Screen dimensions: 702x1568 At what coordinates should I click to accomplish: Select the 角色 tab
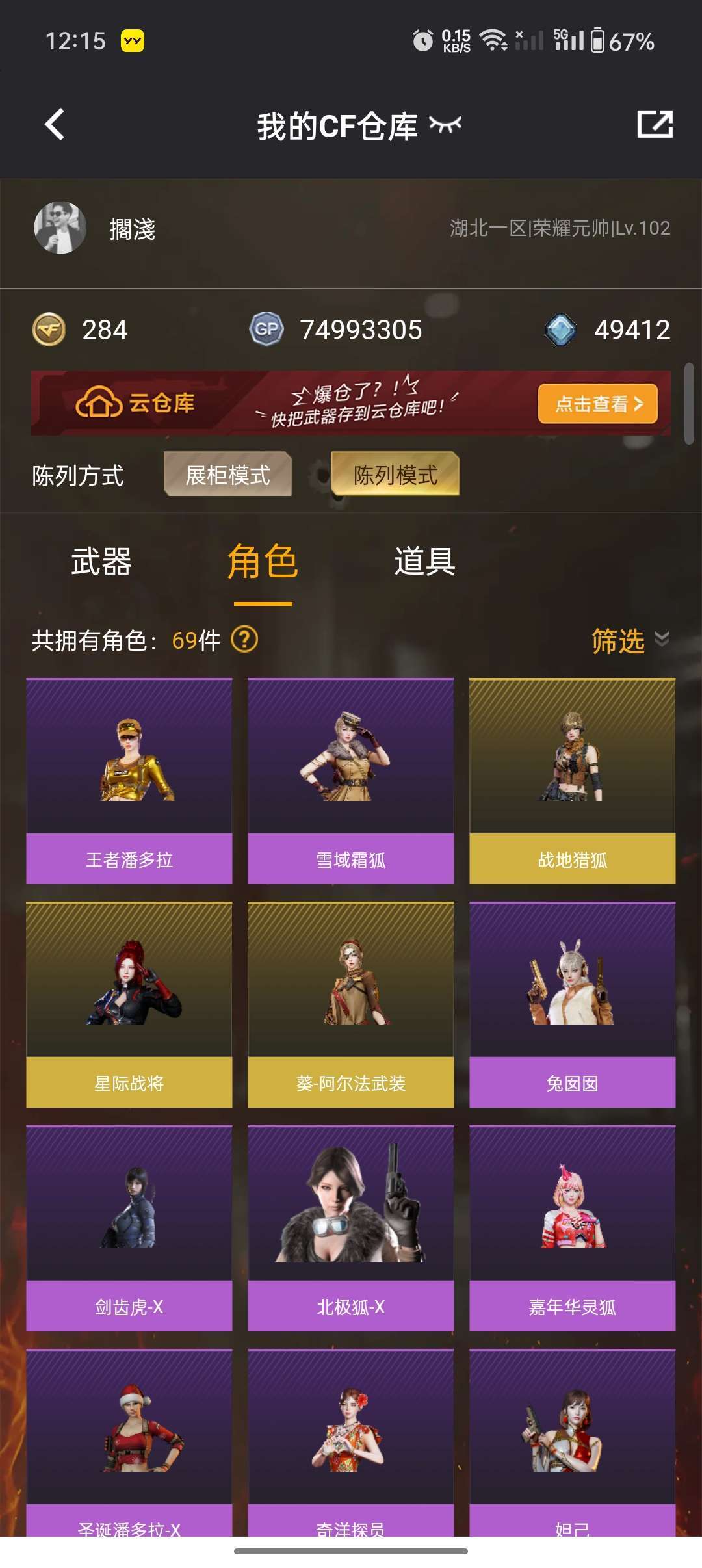[x=263, y=562]
